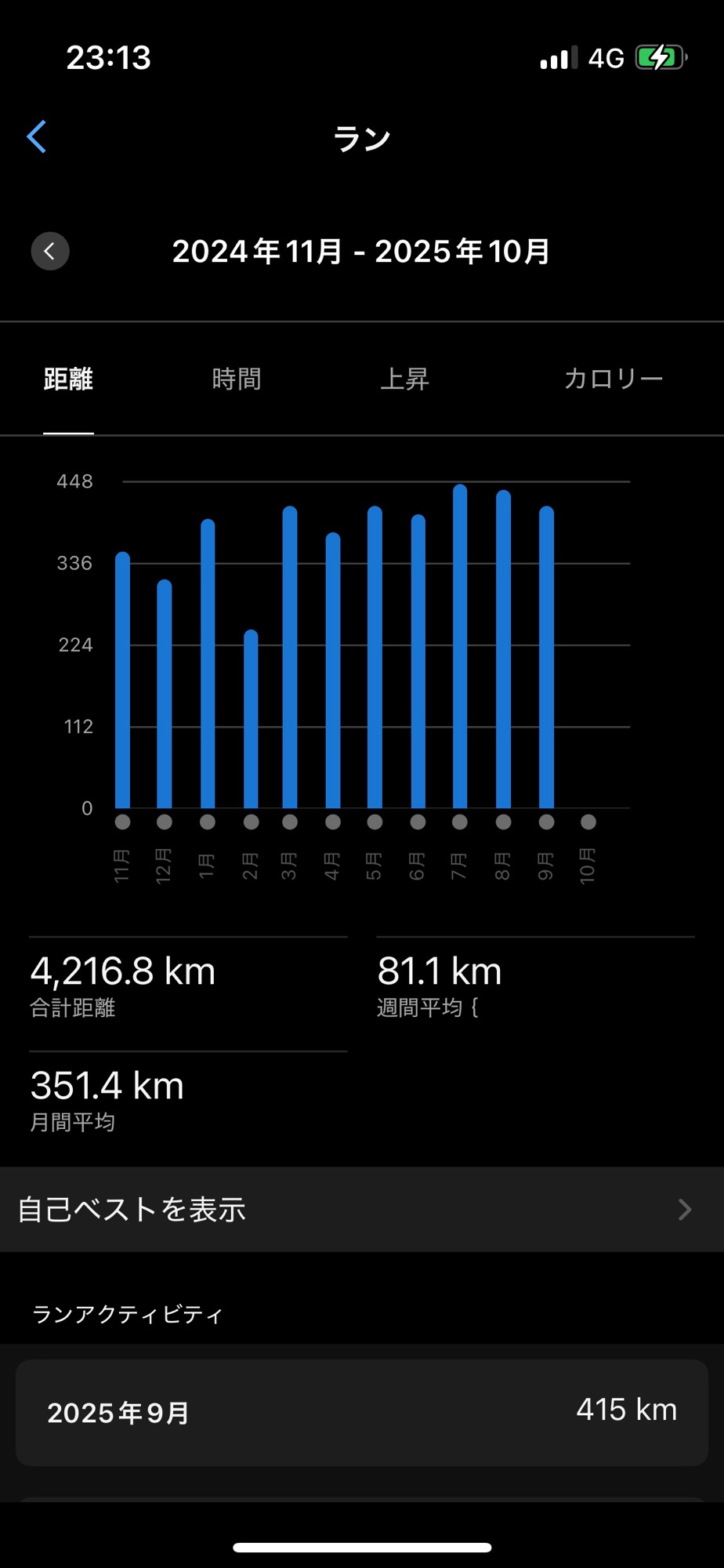Viewport: 724px width, 1568px height.
Task: Go back from the ラン screen
Action: click(37, 137)
